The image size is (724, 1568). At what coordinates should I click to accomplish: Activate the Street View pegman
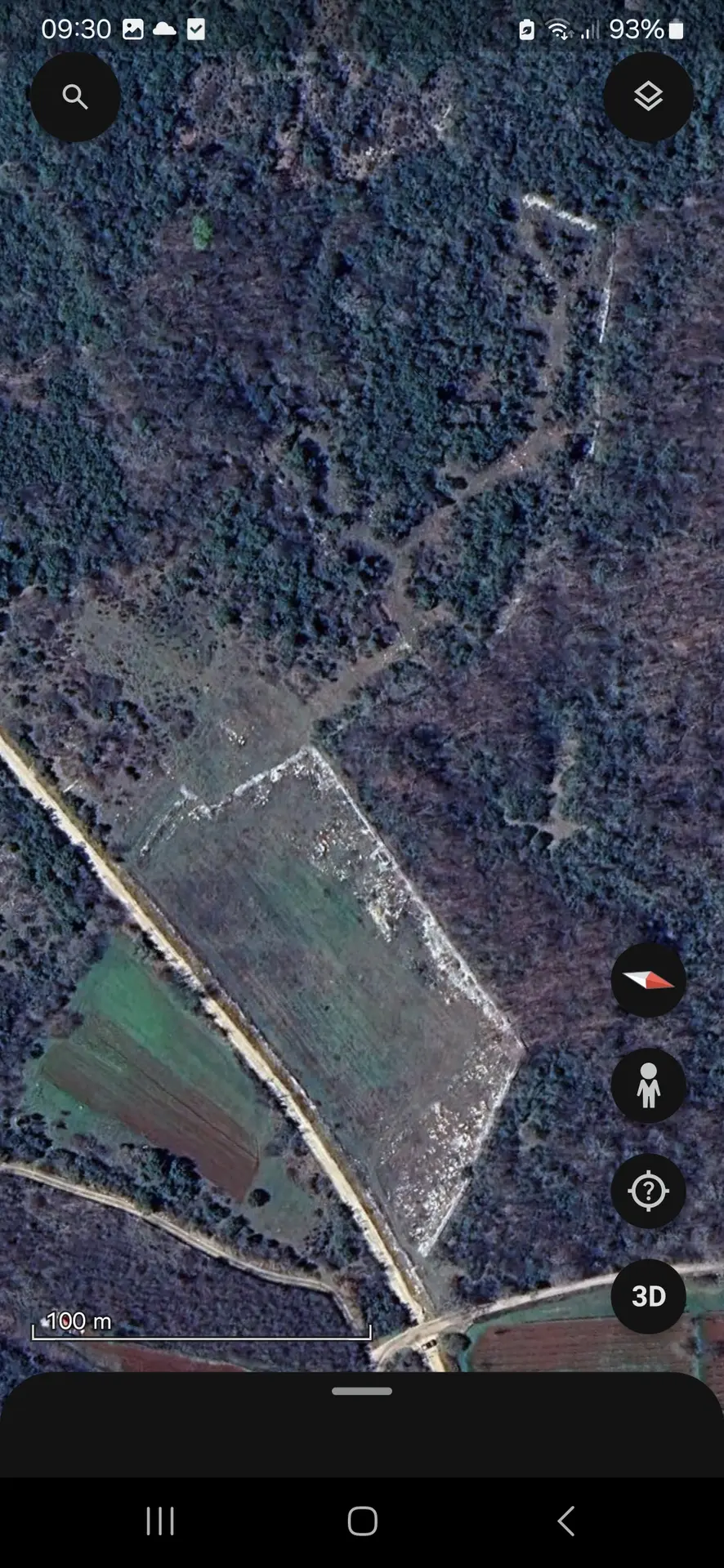tap(648, 1085)
